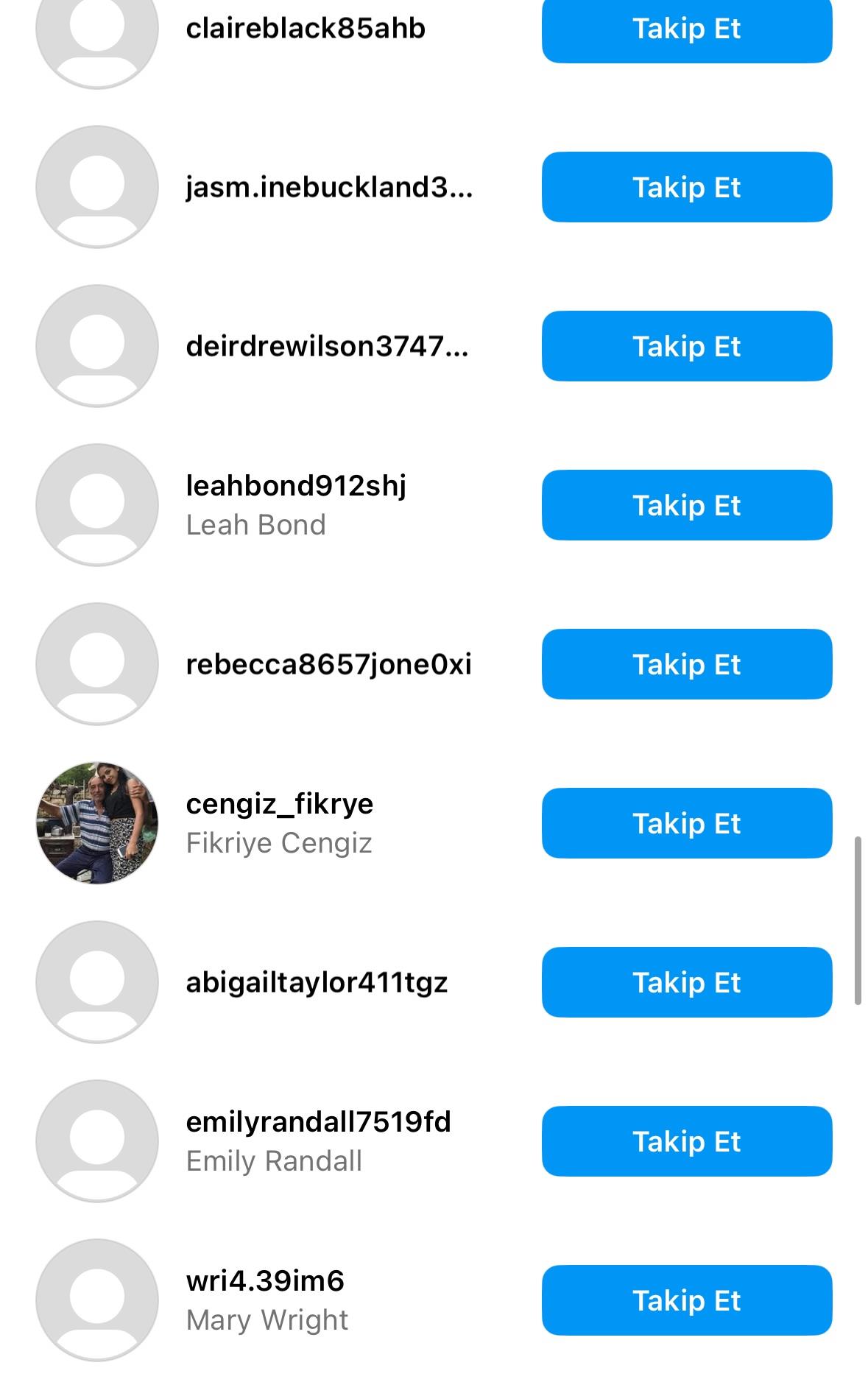View rebecca8657jone0xi profile
The height and width of the screenshot is (1396, 868).
(328, 665)
